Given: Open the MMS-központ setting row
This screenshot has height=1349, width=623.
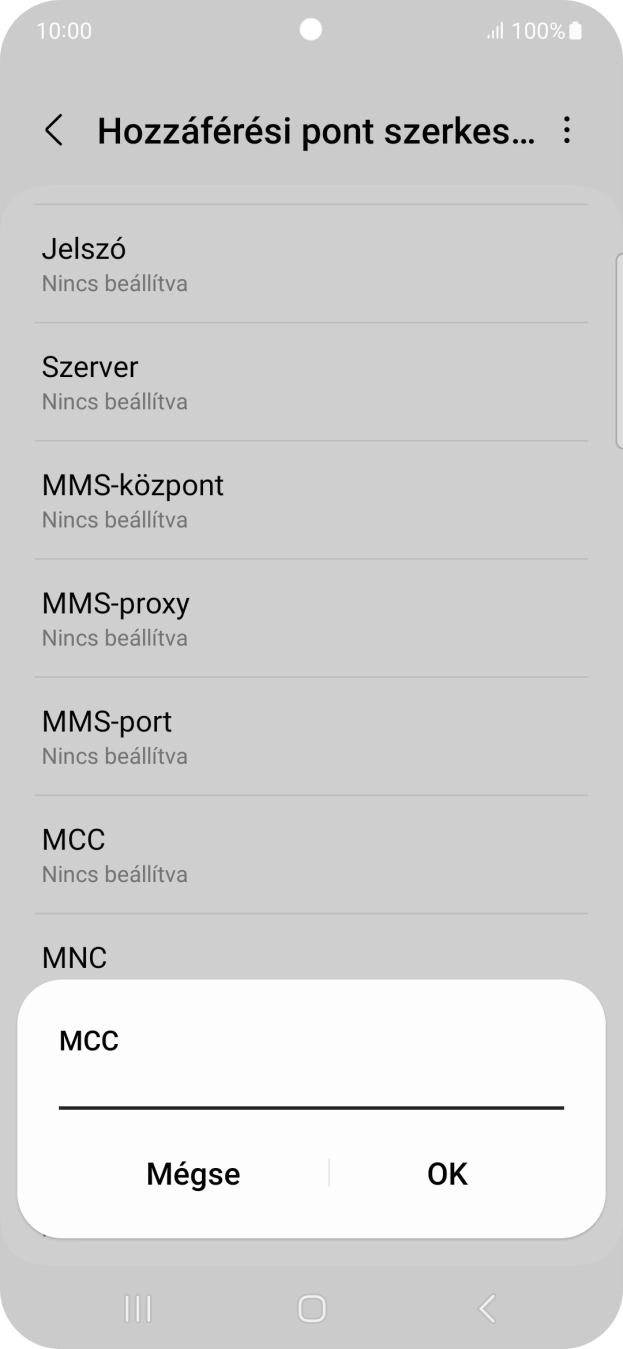Looking at the screenshot, I should [x=311, y=500].
